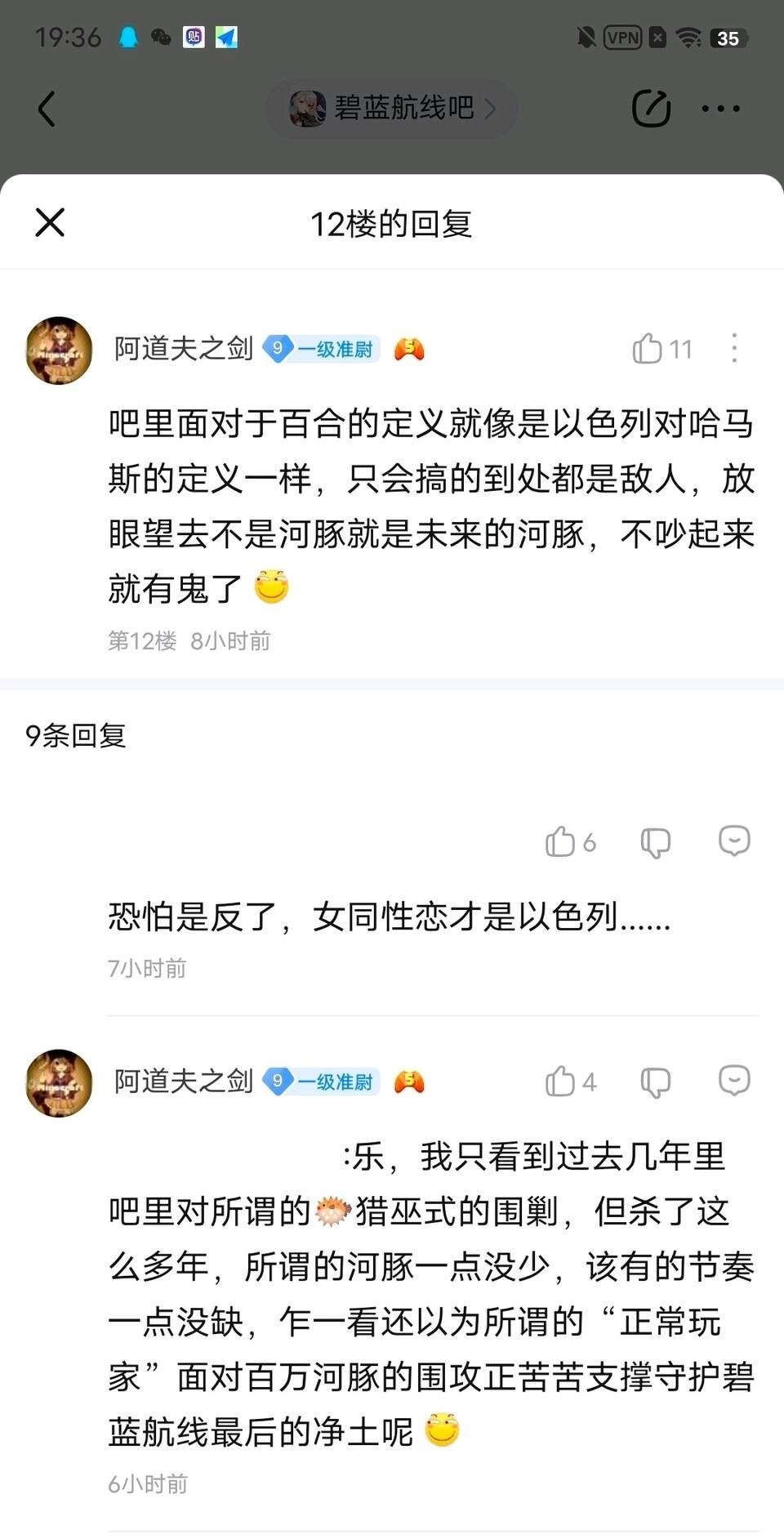The image size is (784, 1539).
Task: Close the 12楼的回复 panel
Action: (50, 222)
